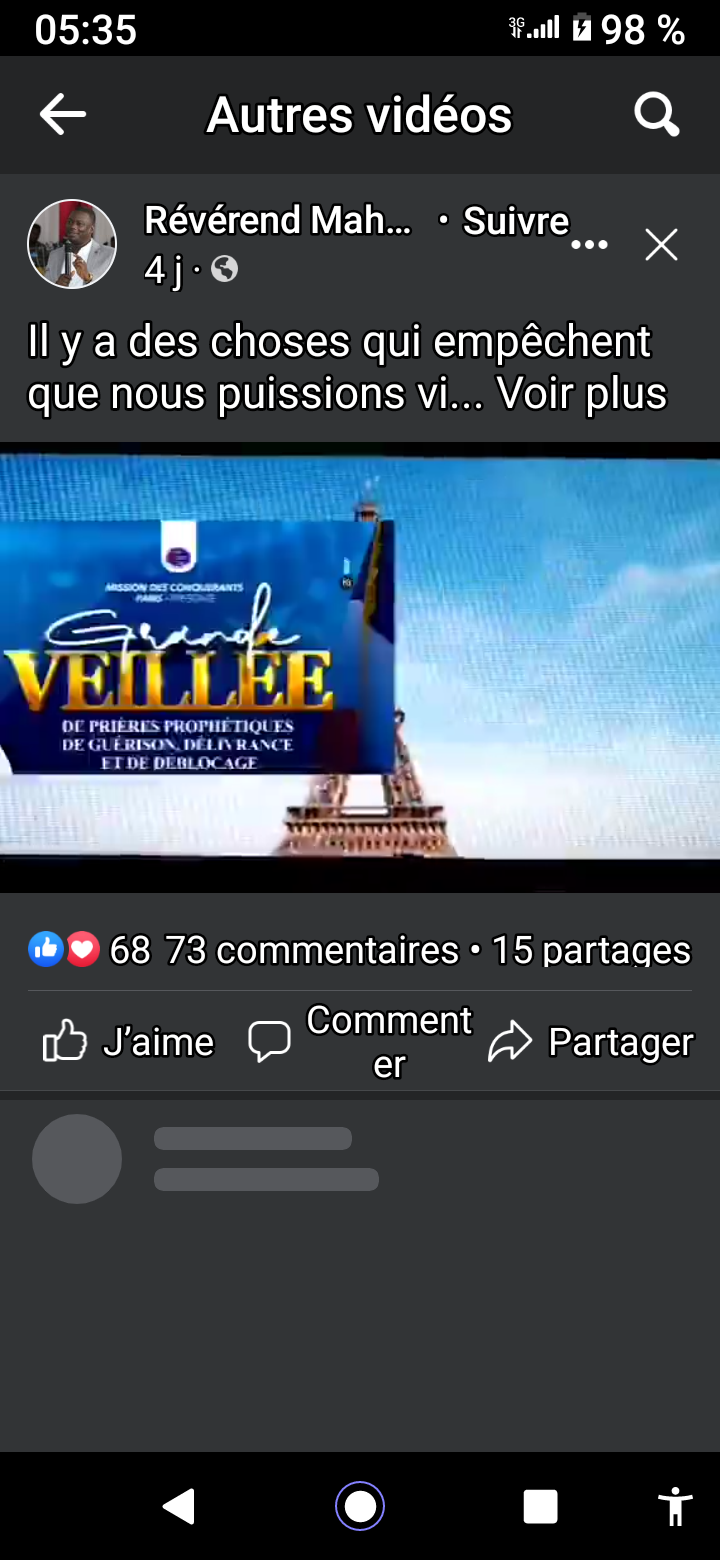Viewport: 720px width, 1560px height.
Task: Like the video with J'aime
Action: point(129,1042)
